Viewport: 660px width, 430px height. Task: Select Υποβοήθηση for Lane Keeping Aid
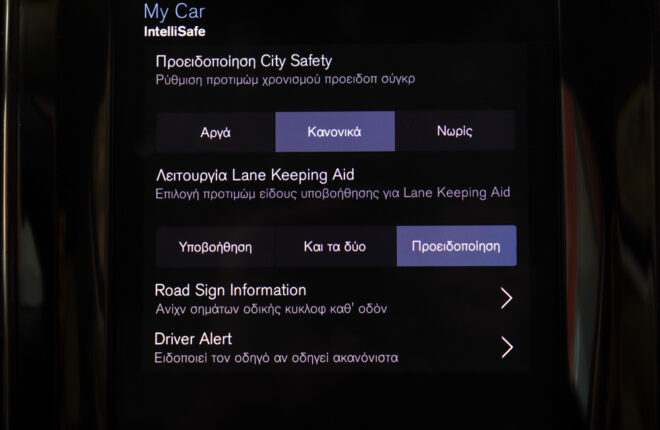pyautogui.click(x=215, y=246)
